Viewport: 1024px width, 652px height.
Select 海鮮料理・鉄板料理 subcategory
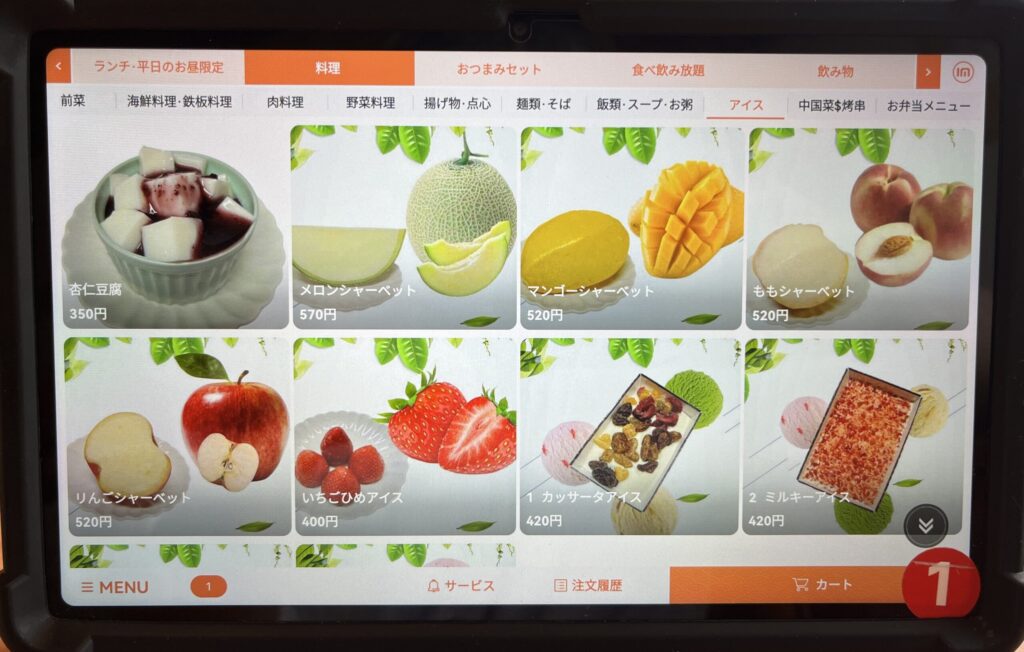[179, 102]
